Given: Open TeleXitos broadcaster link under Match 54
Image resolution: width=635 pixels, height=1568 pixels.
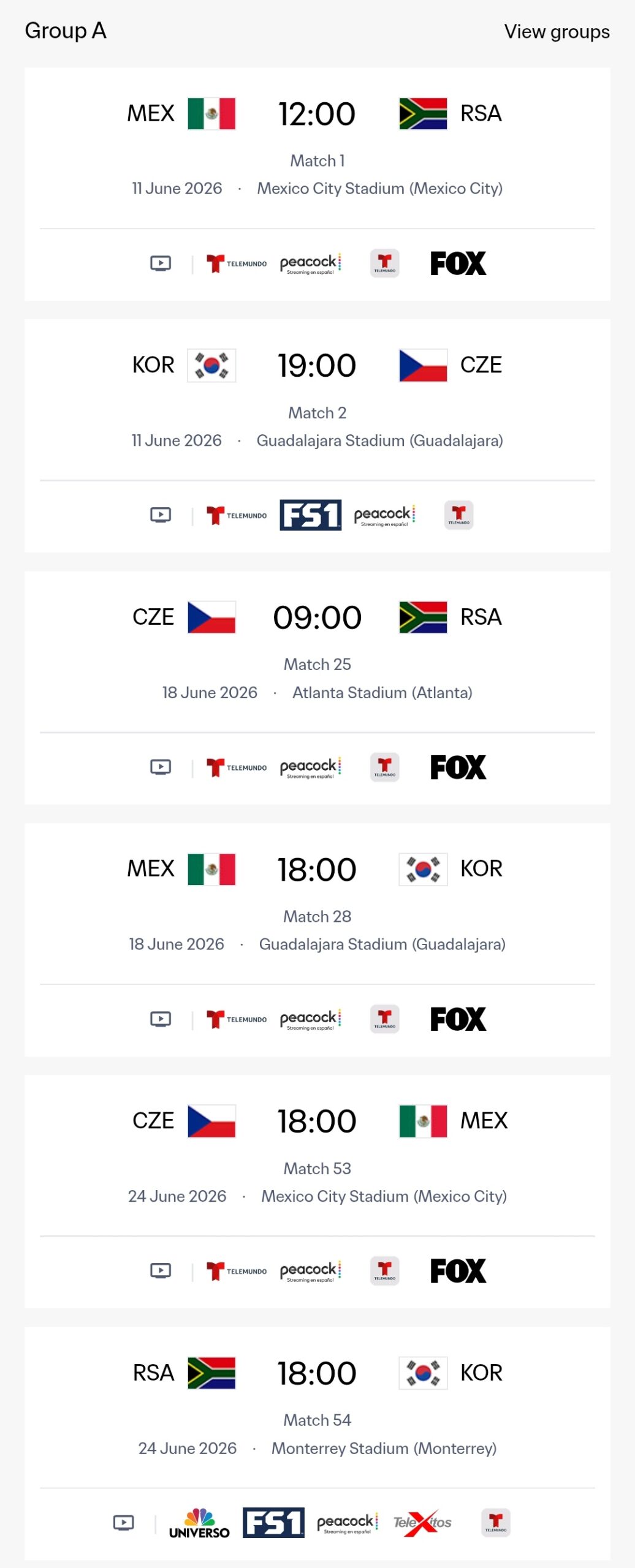Looking at the screenshot, I should pos(422,1523).
